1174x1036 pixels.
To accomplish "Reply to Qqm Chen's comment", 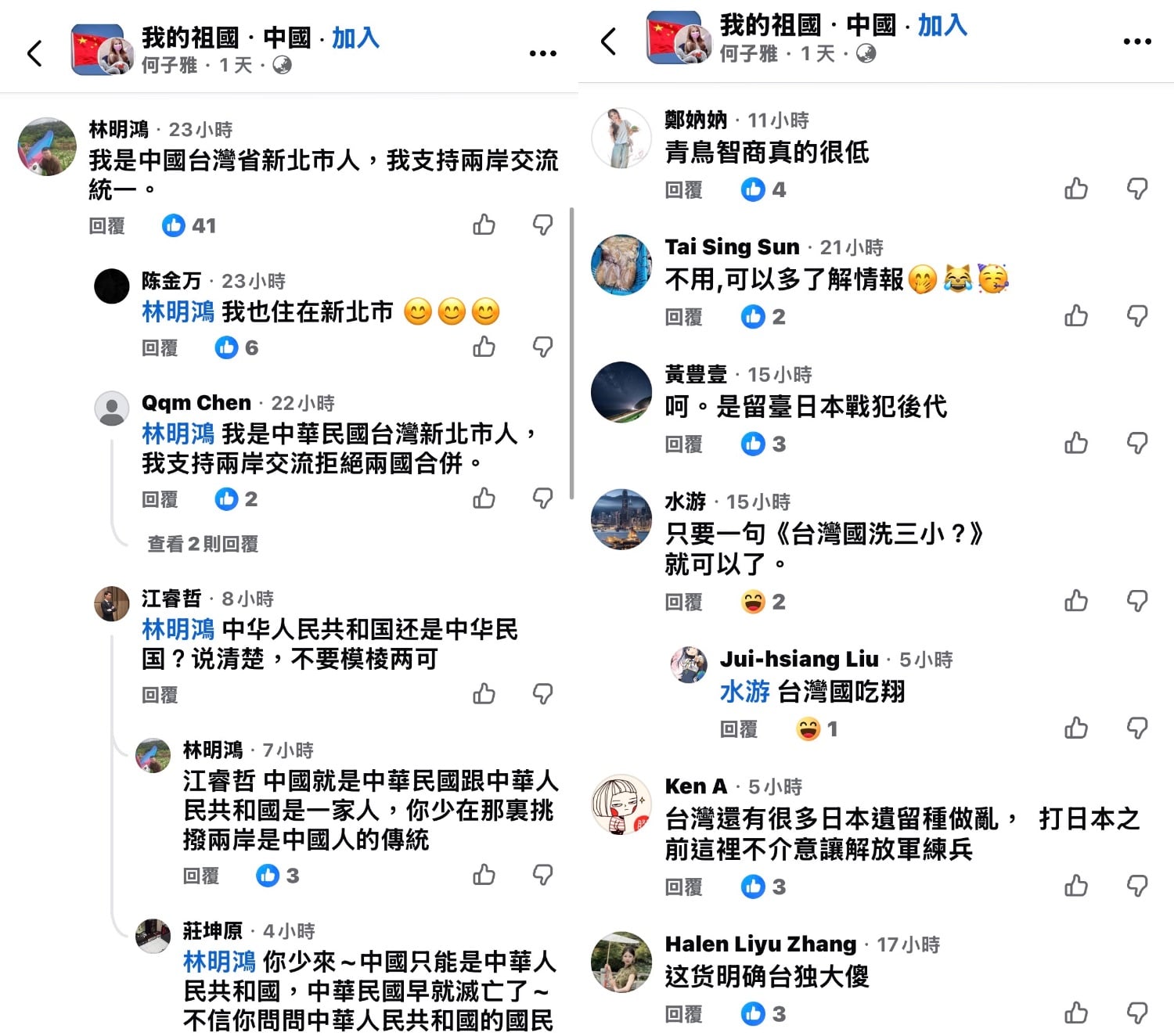I will [x=160, y=499].
